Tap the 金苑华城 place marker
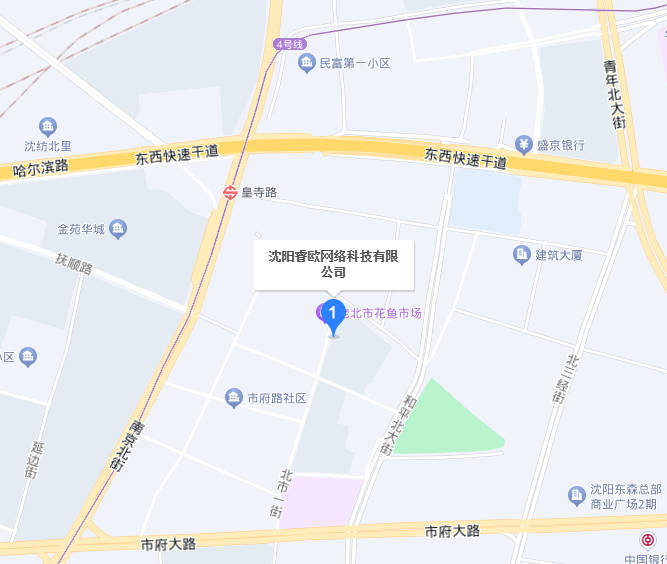667x564 pixels. pyautogui.click(x=118, y=229)
